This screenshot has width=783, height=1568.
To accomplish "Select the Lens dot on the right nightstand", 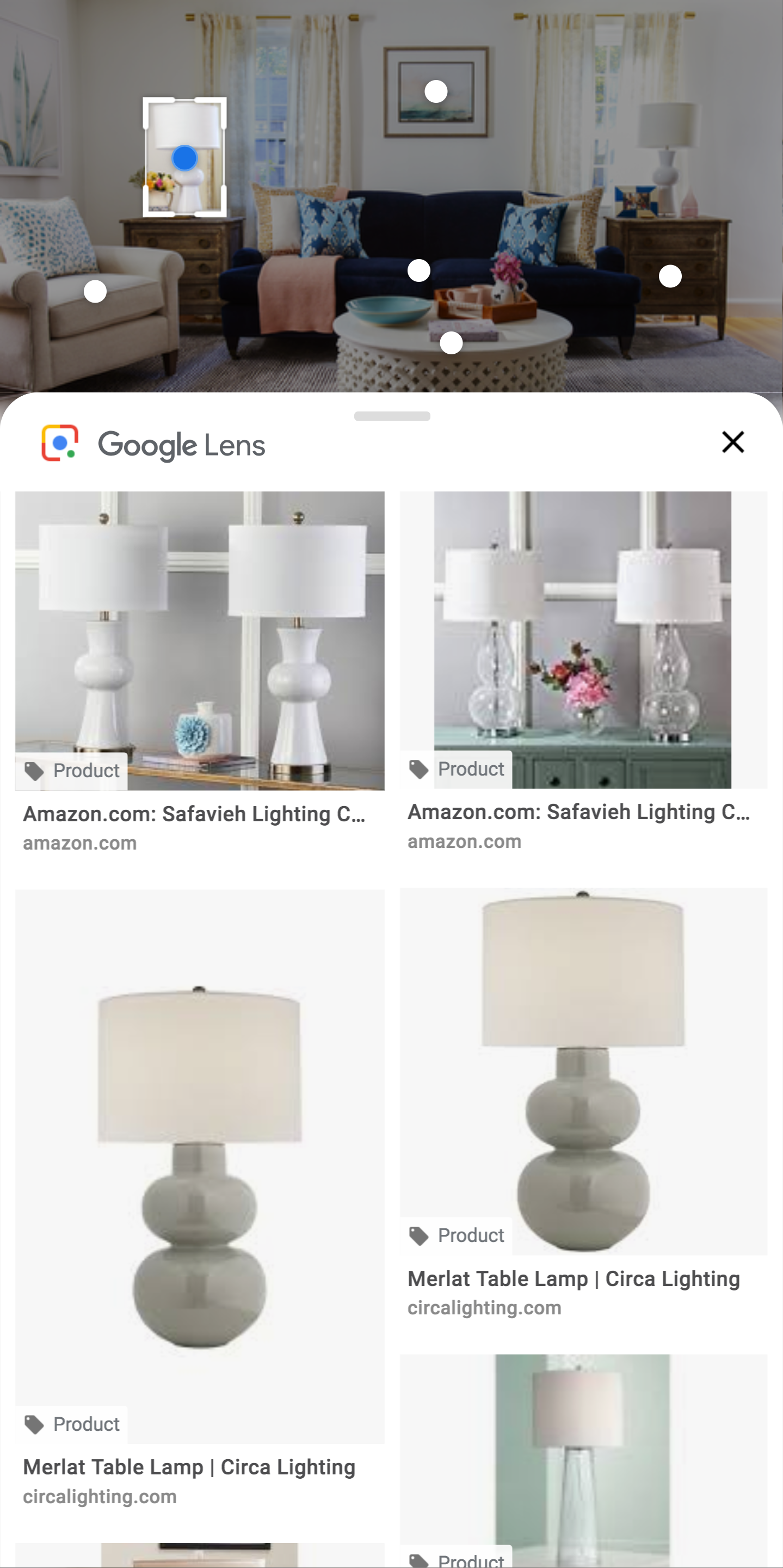I will [670, 276].
